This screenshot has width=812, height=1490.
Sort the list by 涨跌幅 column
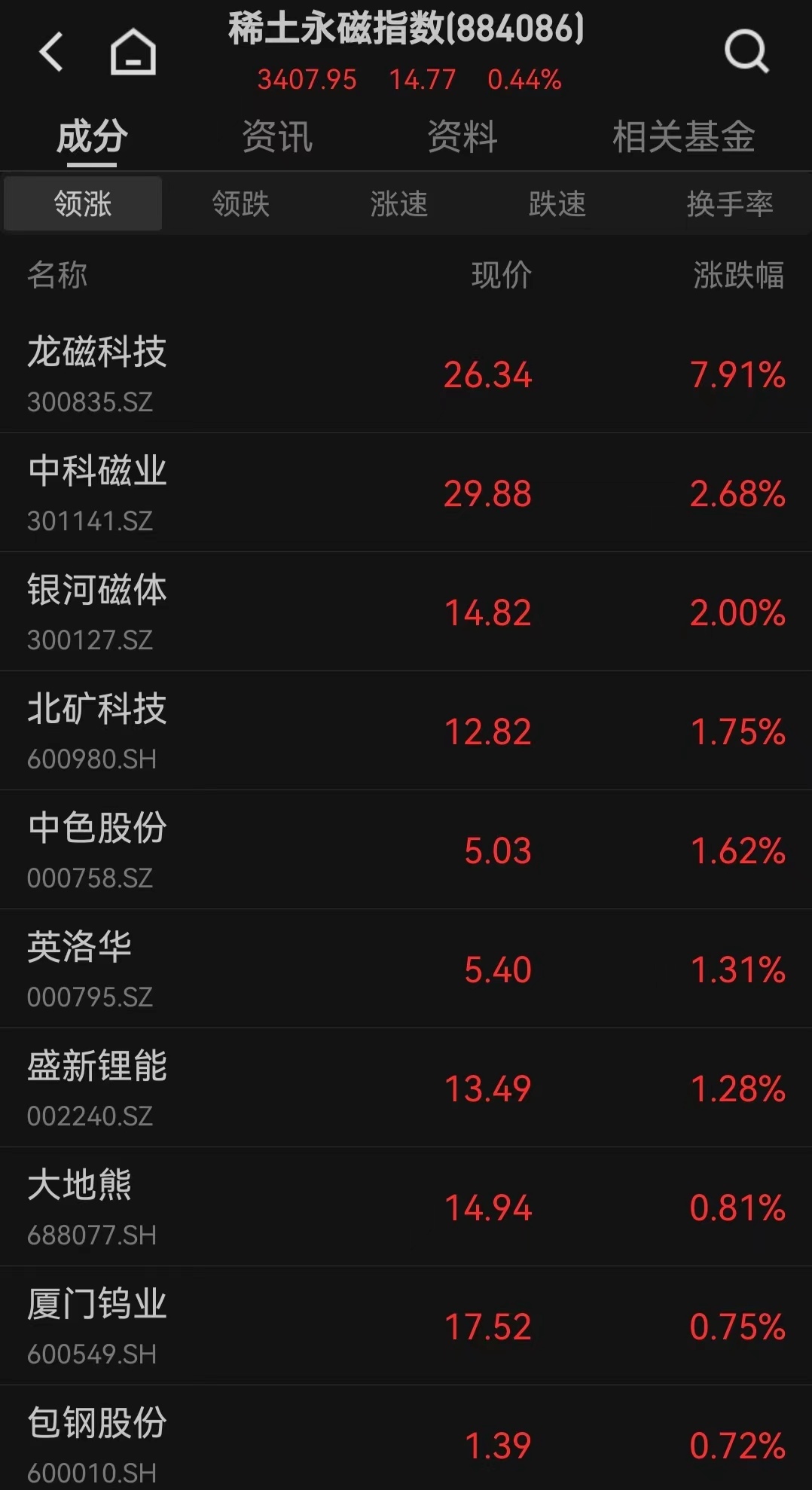tap(738, 275)
